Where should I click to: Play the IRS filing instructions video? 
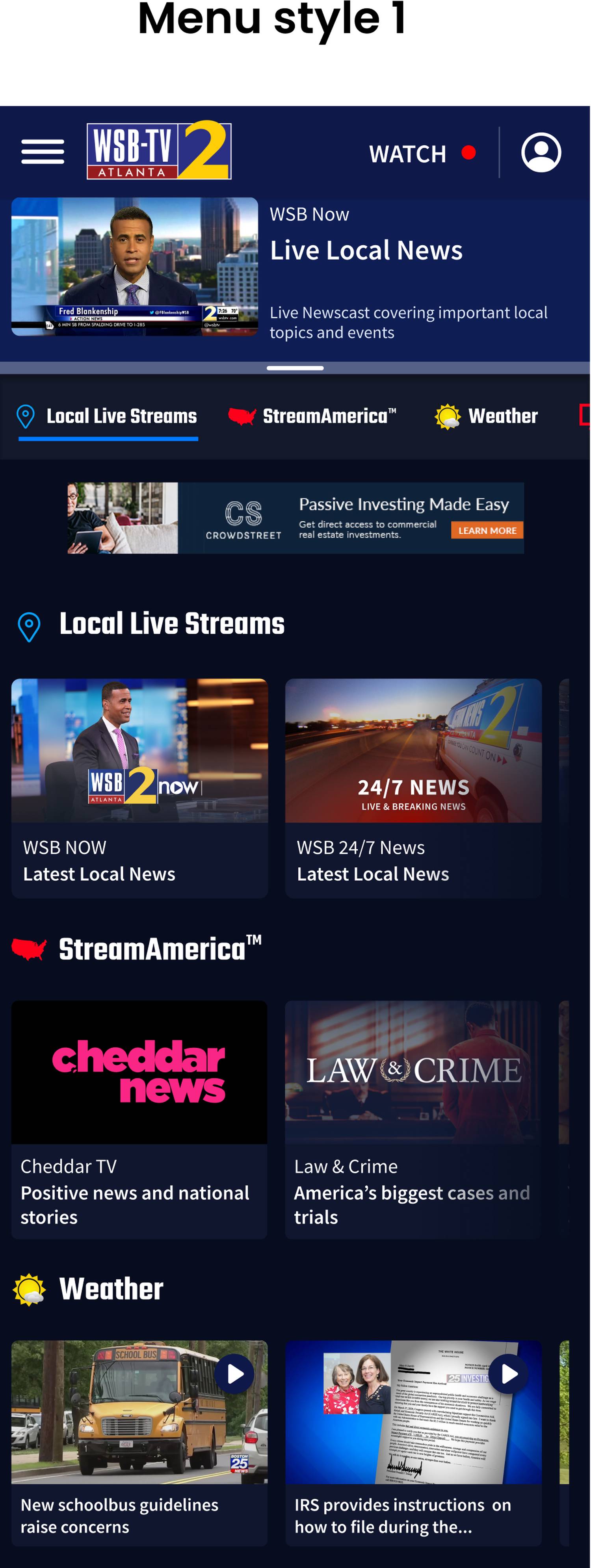pyautogui.click(x=508, y=1374)
